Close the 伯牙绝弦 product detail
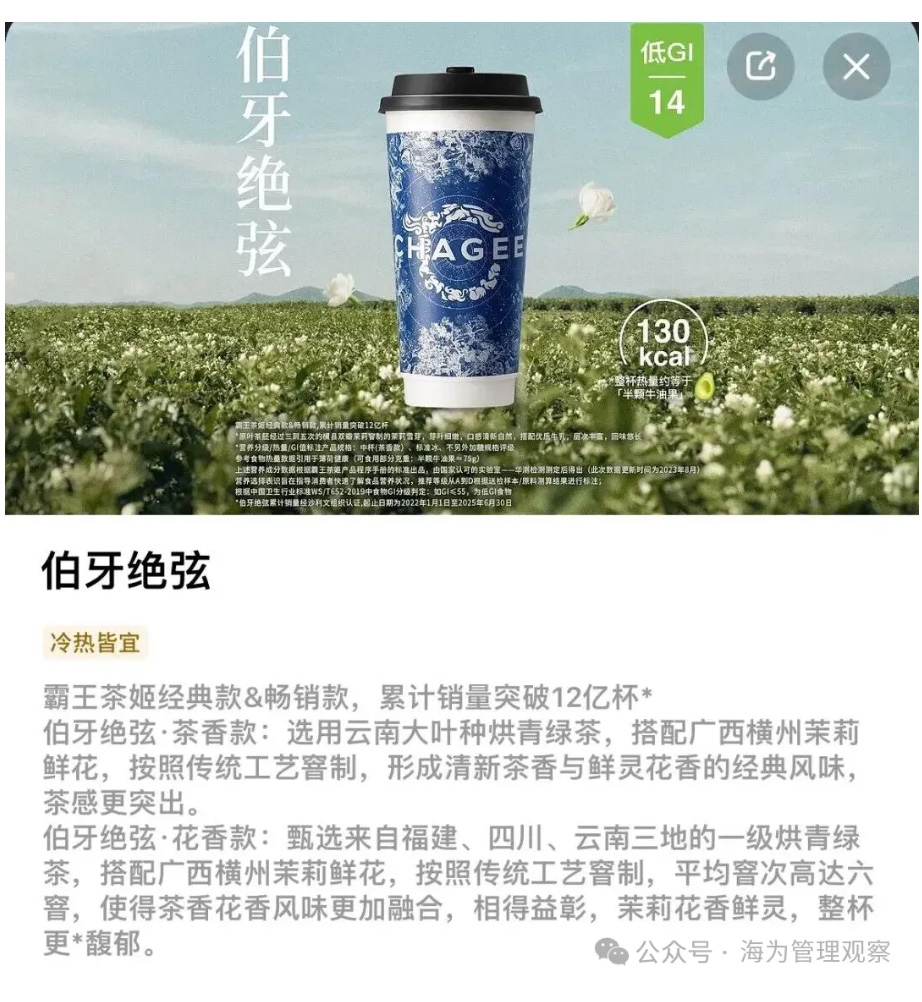 point(856,67)
